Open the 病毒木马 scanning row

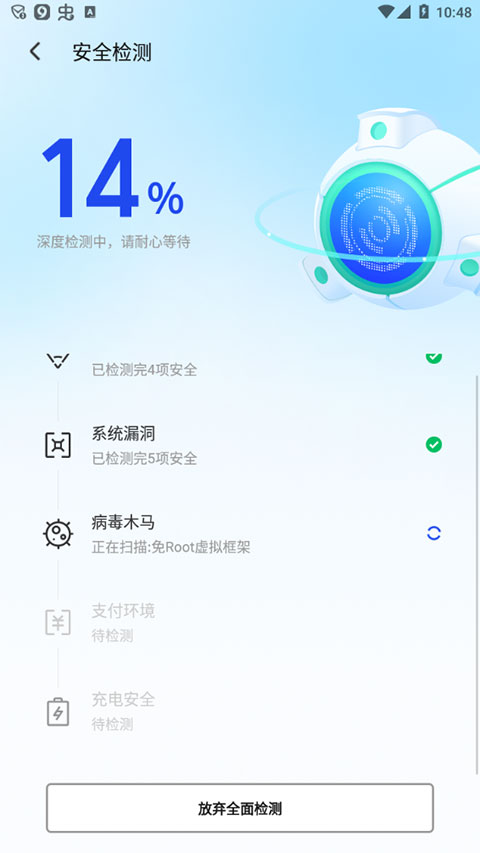click(240, 534)
